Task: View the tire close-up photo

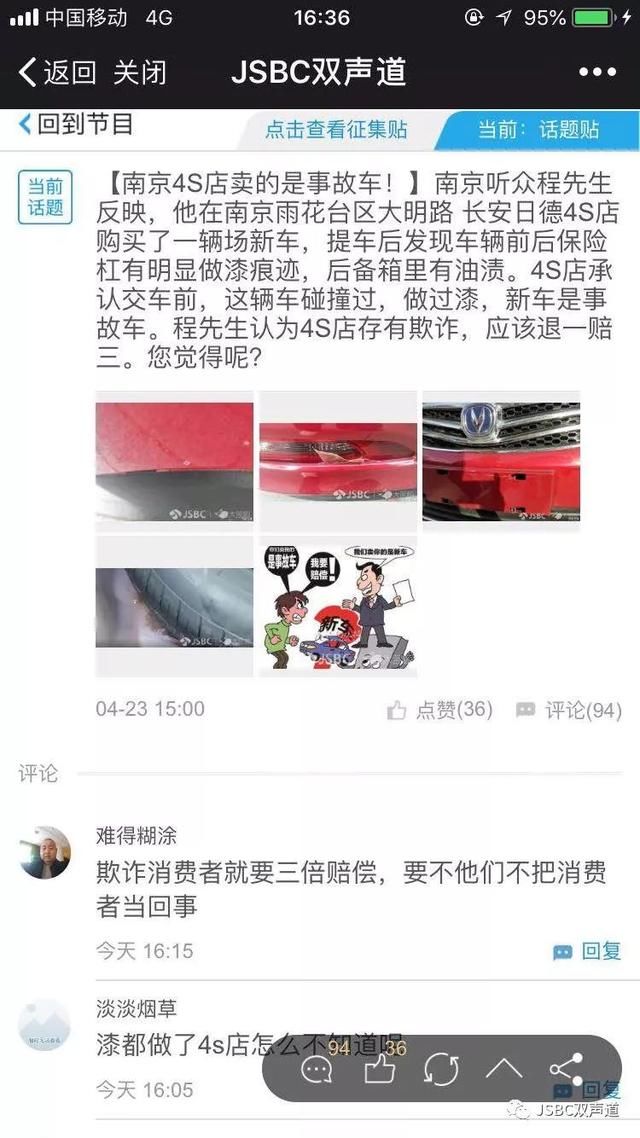Action: (x=174, y=606)
